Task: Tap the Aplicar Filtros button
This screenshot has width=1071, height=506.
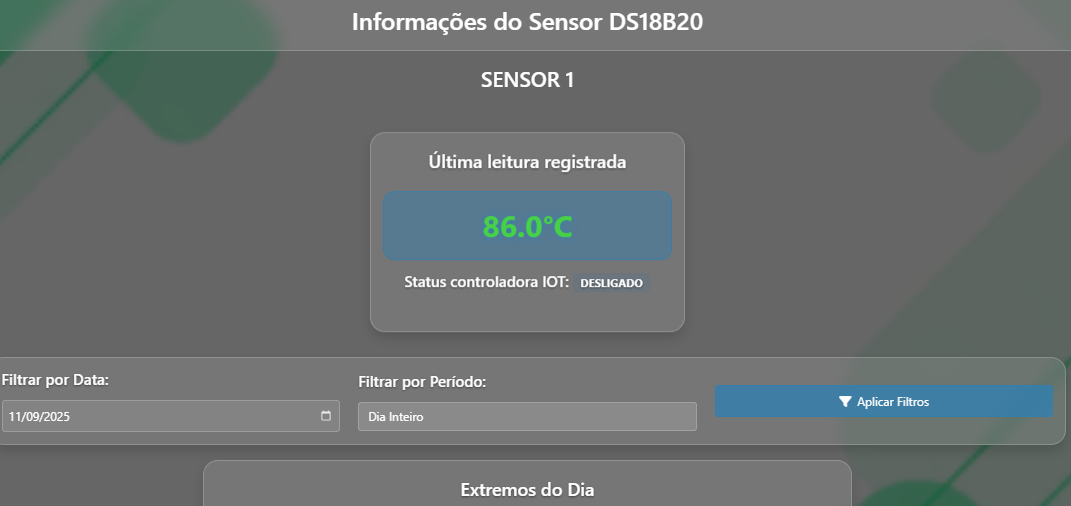Action: (884, 402)
